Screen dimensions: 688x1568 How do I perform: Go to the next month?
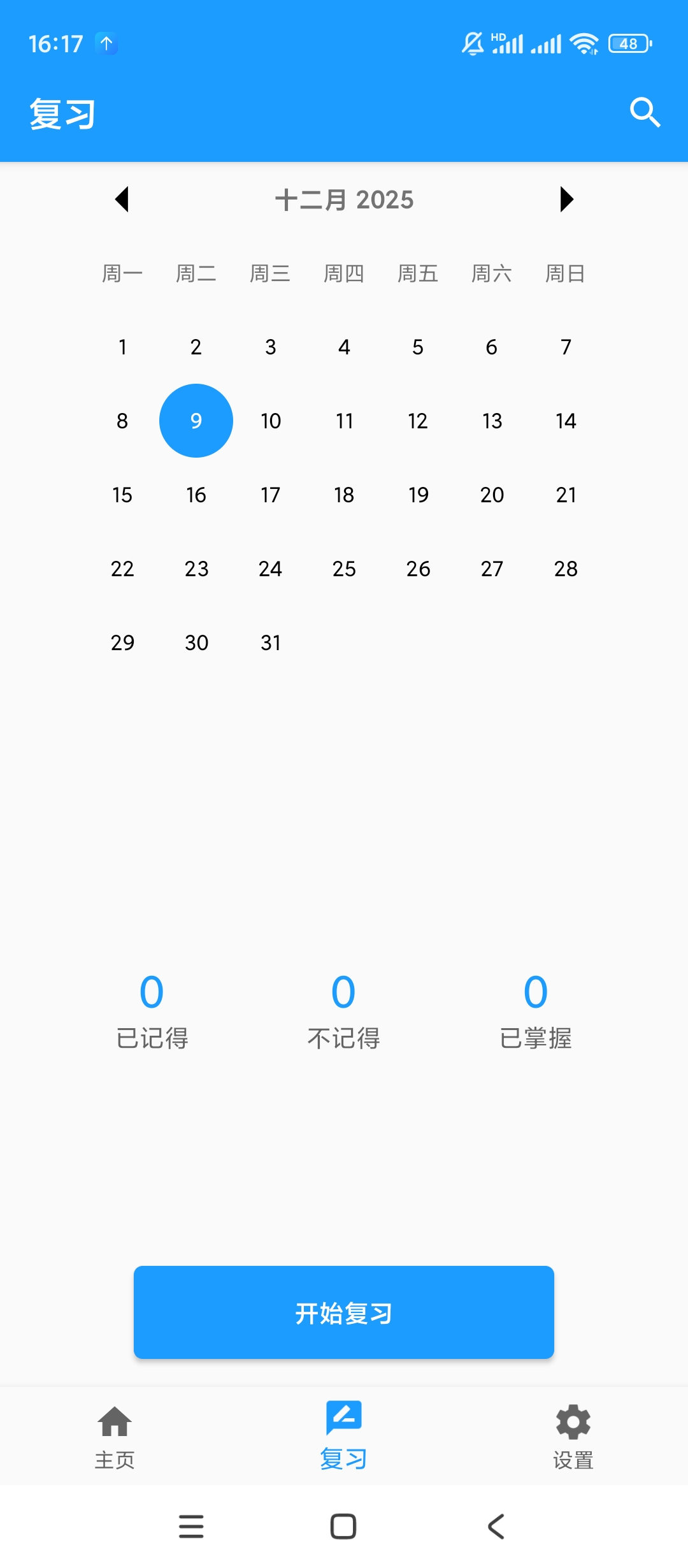(566, 200)
